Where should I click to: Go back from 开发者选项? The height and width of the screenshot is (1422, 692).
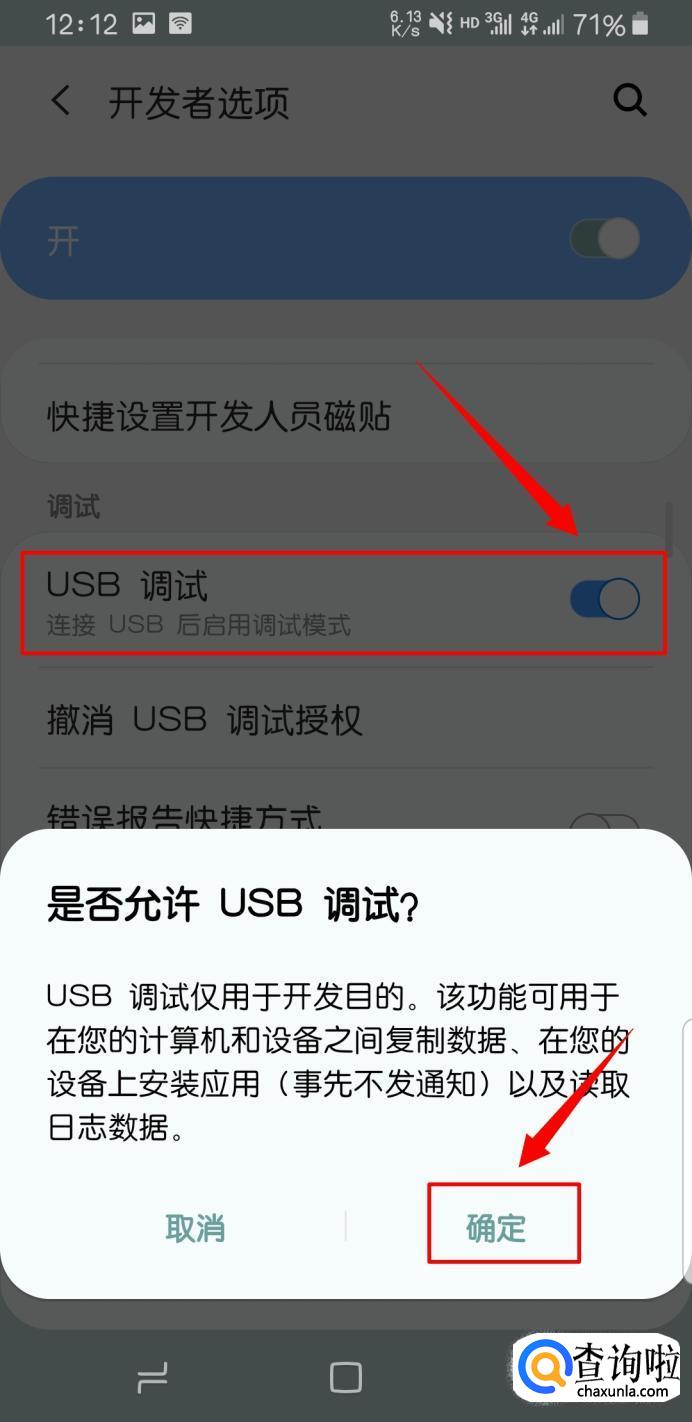[61, 101]
